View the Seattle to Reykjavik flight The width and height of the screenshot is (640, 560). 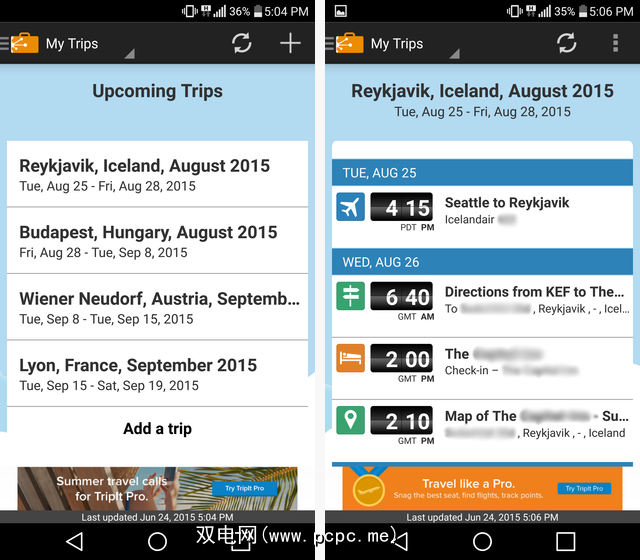[x=482, y=210]
